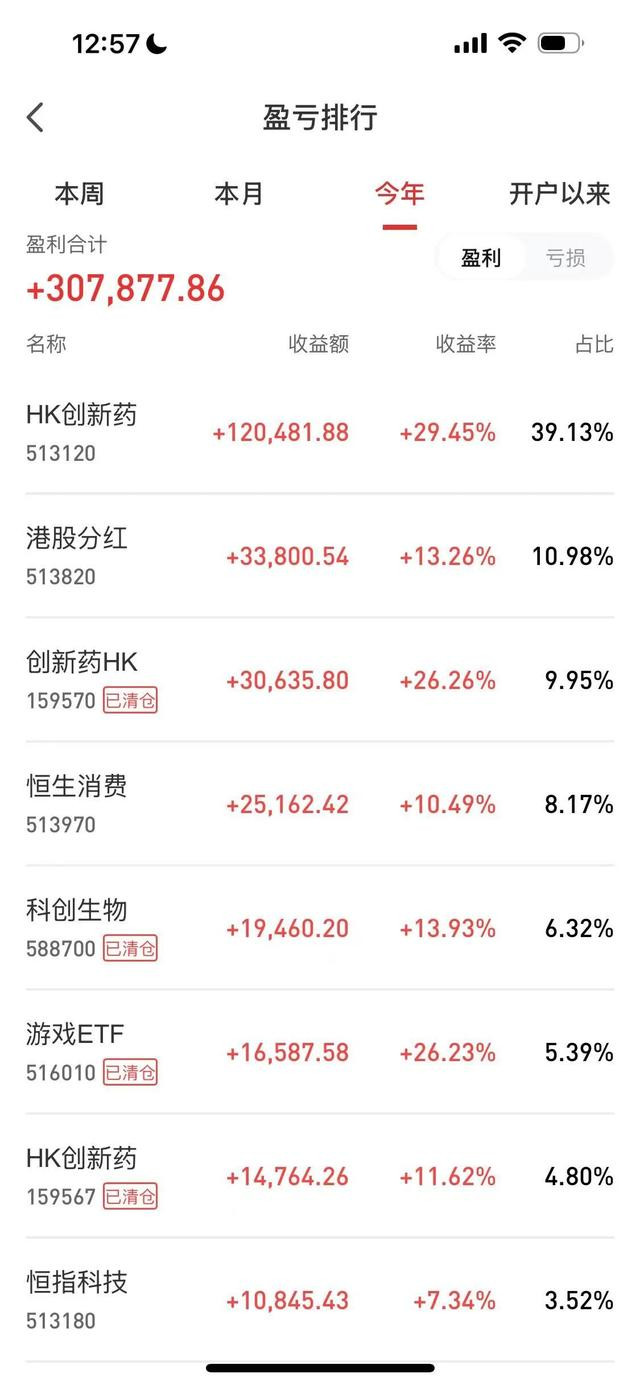This screenshot has width=640, height=1386.
Task: View 科创生物 588700 details
Action: 320,928
